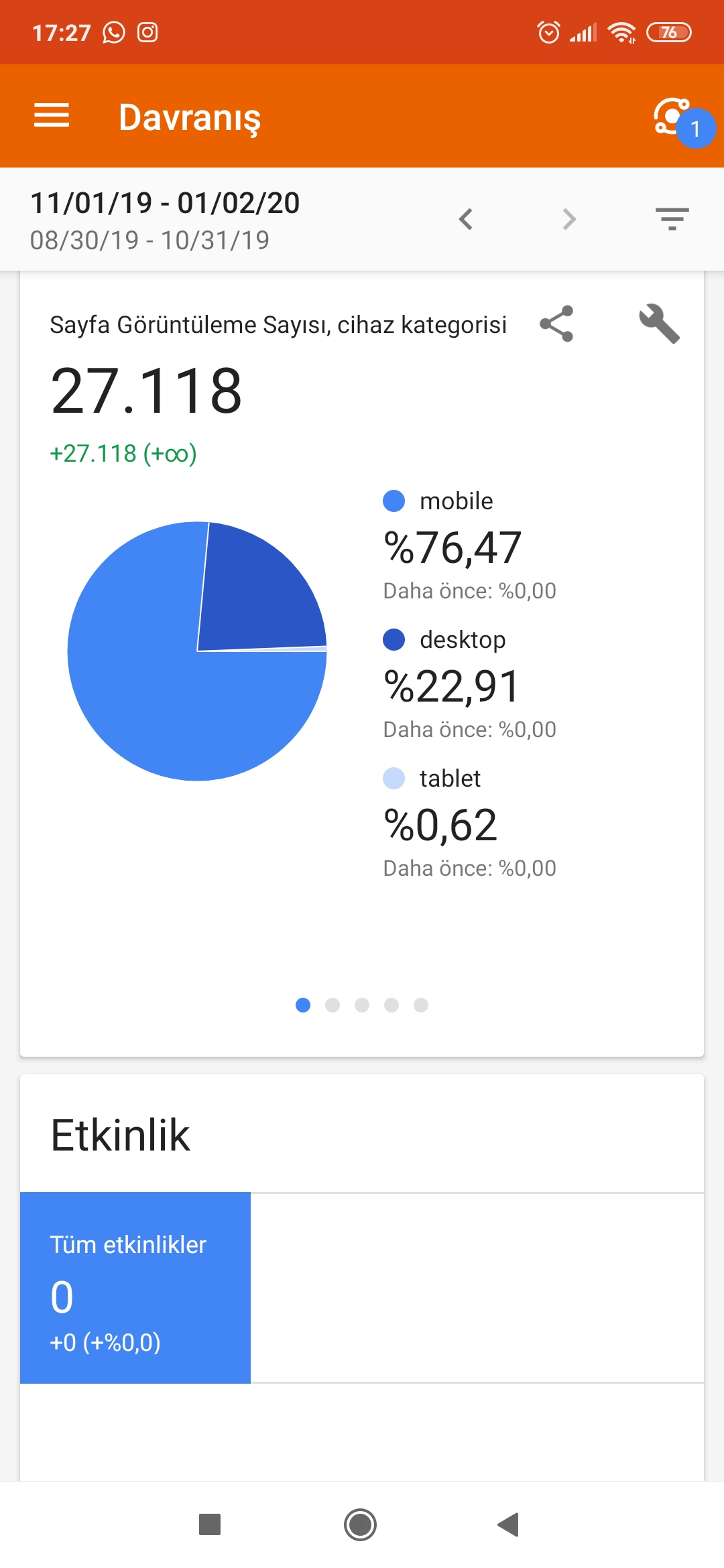Tap the system back button
724x1568 pixels.
point(509,1524)
